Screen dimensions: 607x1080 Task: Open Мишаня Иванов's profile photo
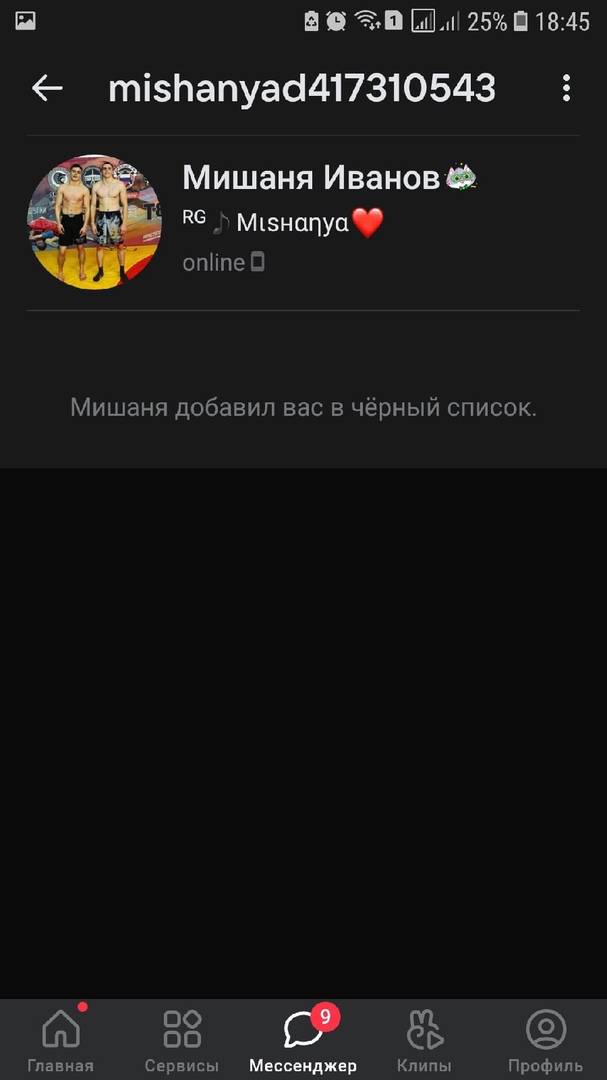94,221
